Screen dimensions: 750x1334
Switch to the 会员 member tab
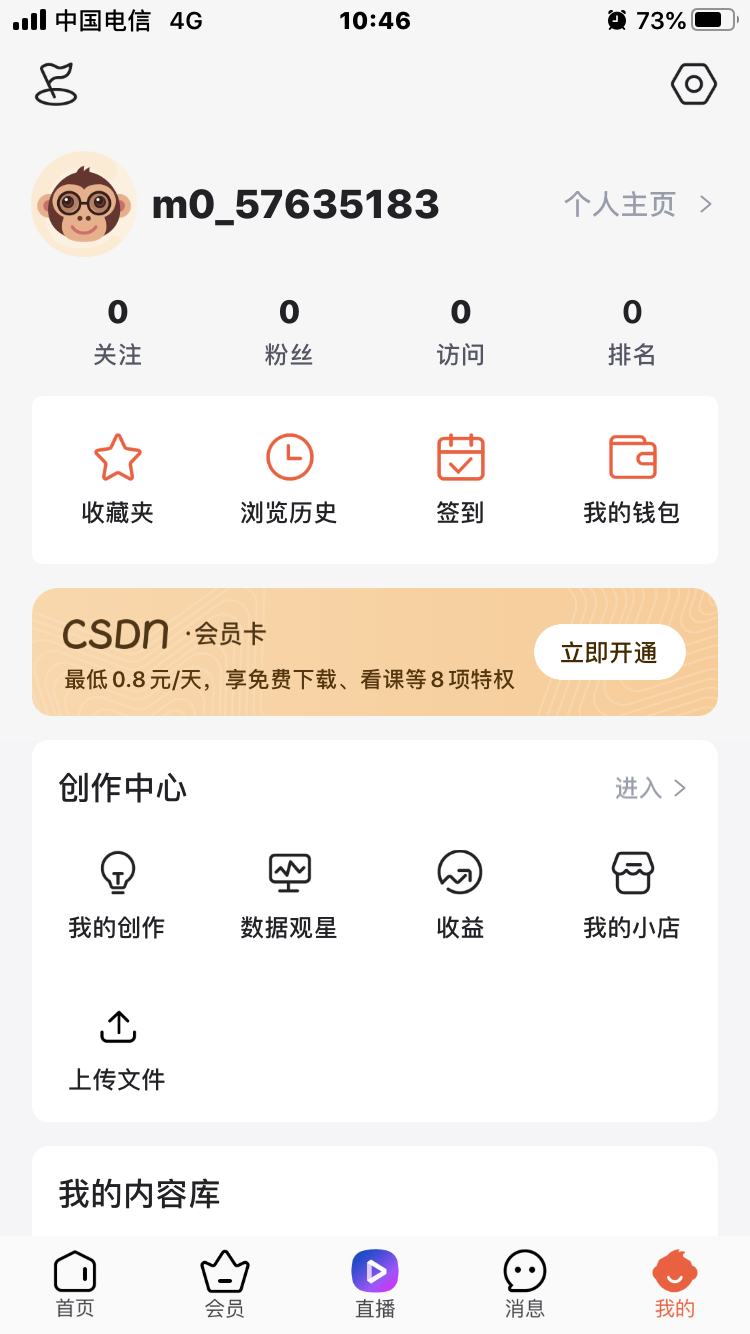pos(225,1284)
